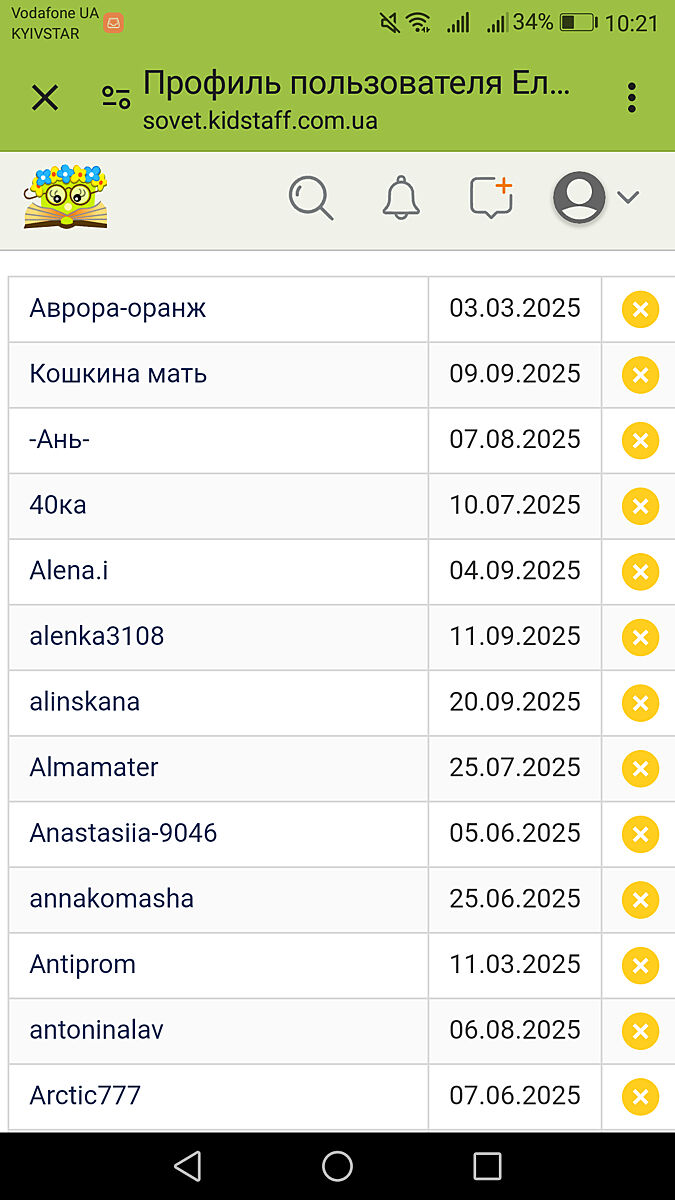
Task: Open the browser overflow menu
Action: [631, 97]
